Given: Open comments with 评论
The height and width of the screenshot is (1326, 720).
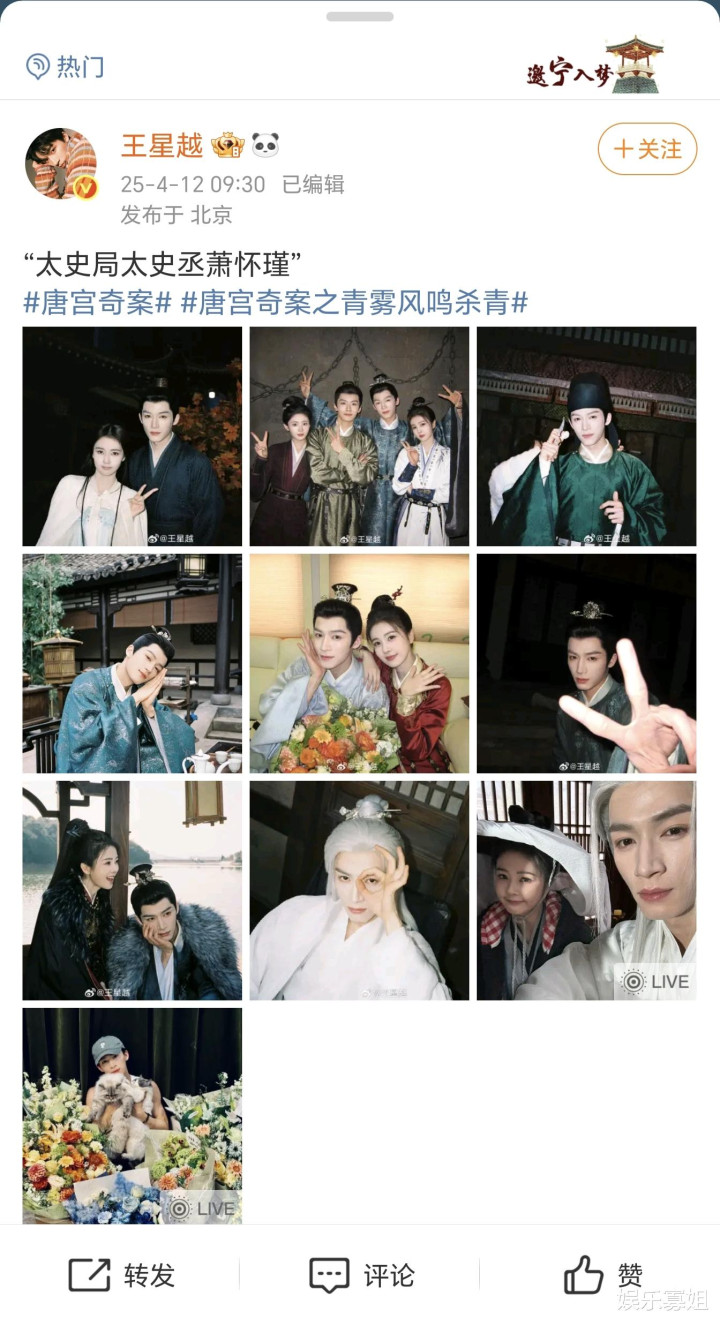Looking at the screenshot, I should [361, 1275].
